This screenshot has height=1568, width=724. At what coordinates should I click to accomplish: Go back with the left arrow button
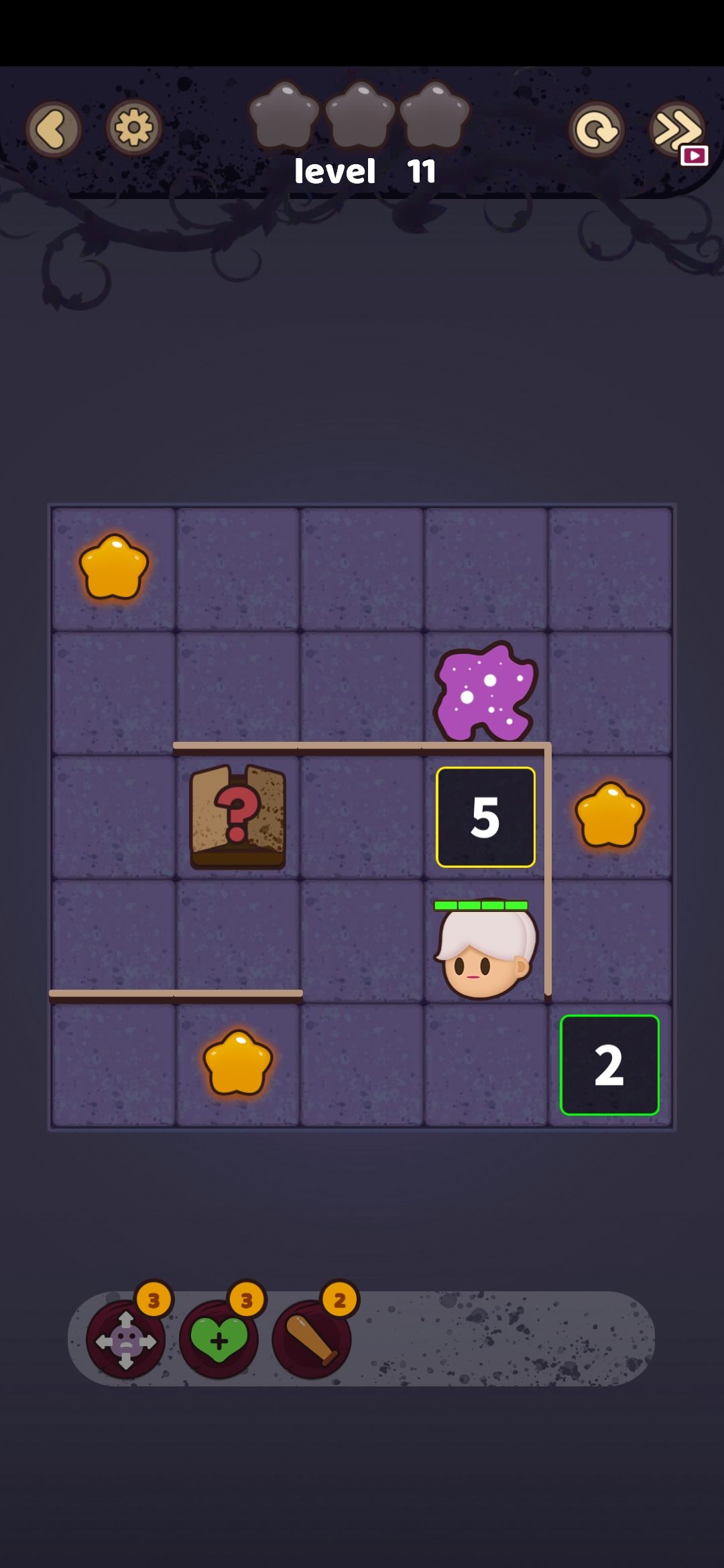(54, 129)
